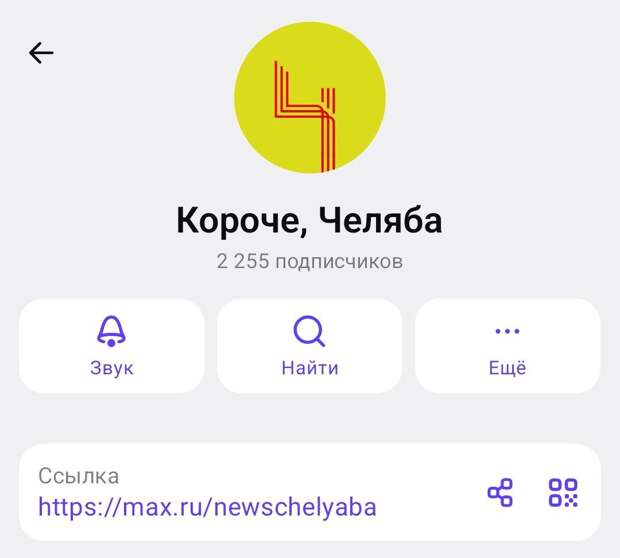620x558 pixels.
Task: Share the channel link
Action: tap(500, 492)
